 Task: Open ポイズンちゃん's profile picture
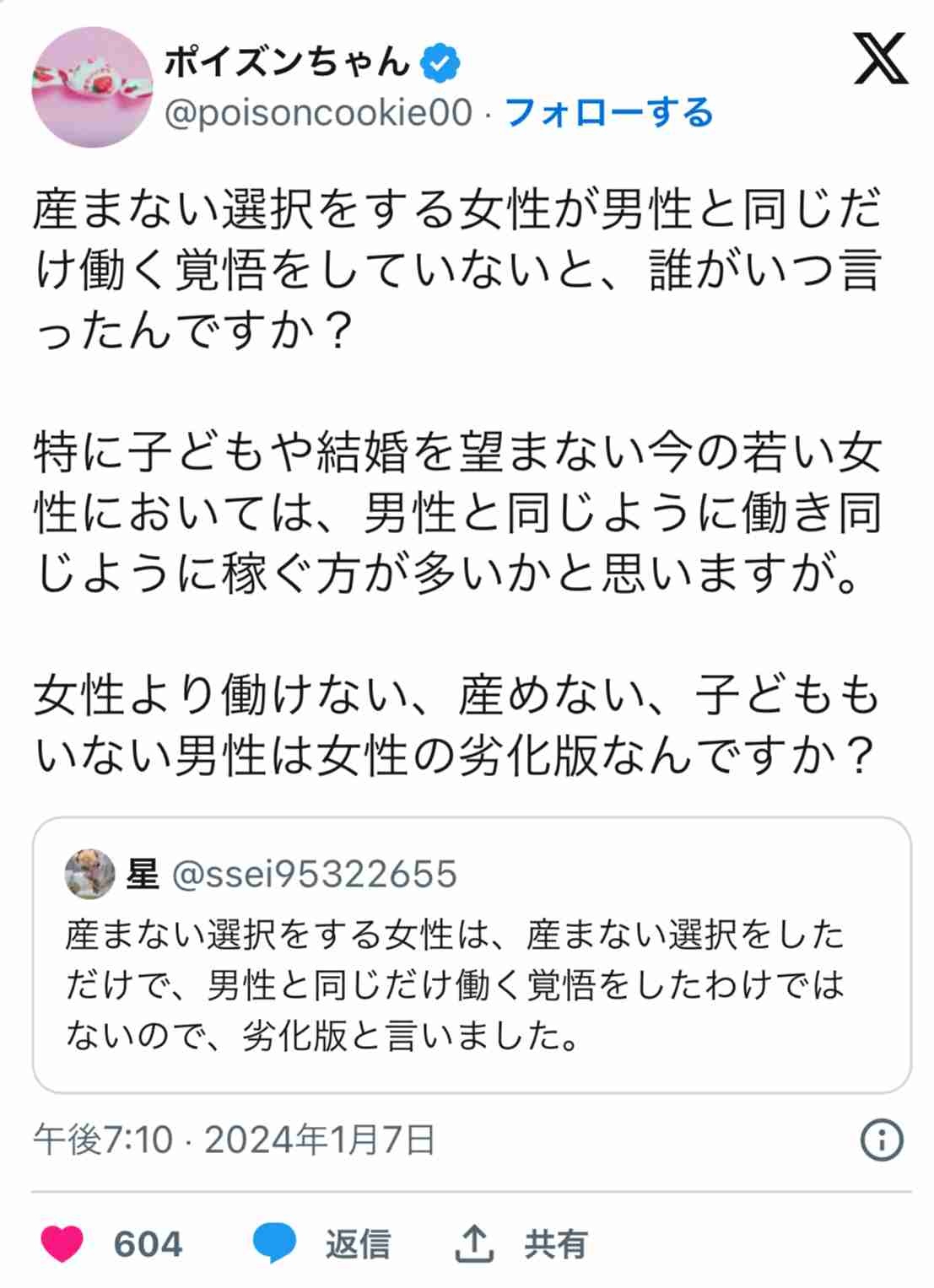[92, 88]
